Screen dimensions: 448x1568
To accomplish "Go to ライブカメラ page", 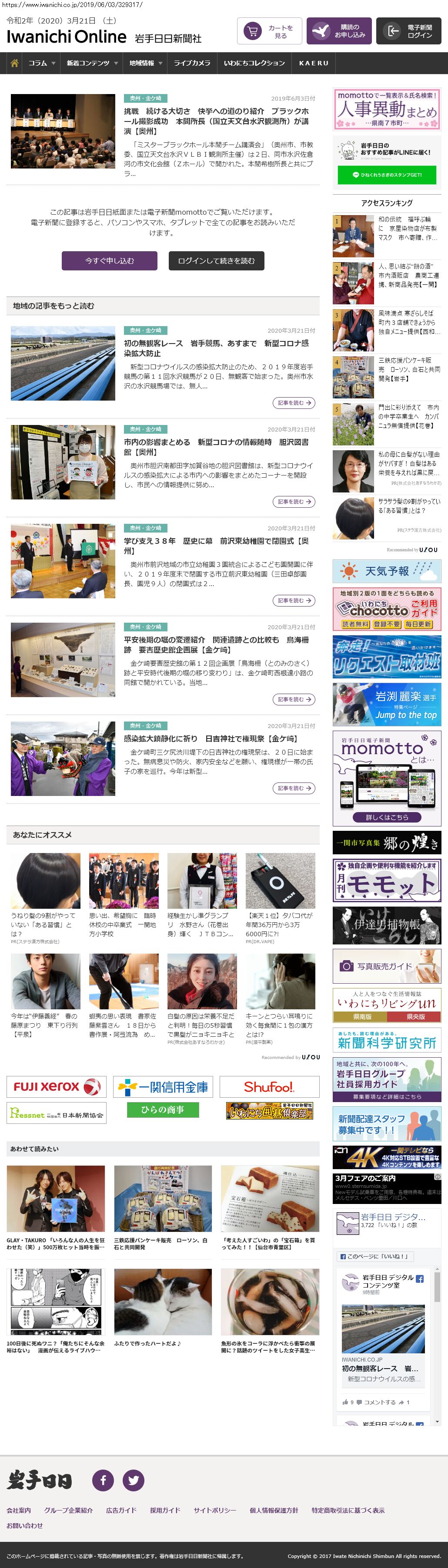I will [192, 63].
